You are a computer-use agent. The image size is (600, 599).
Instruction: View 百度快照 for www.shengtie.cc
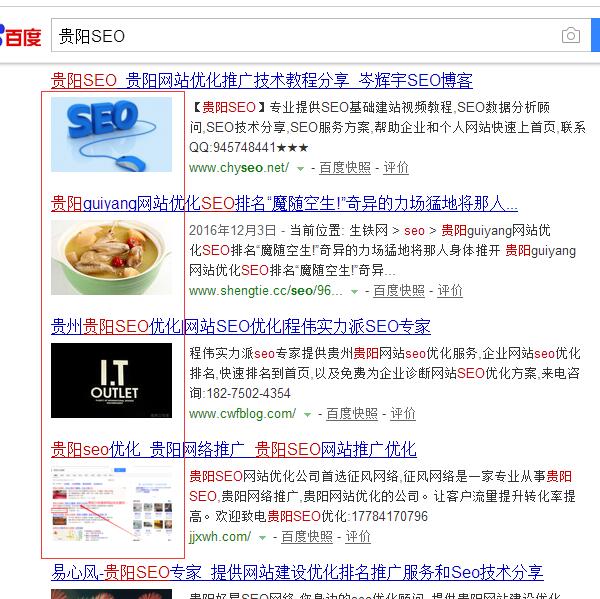(399, 291)
